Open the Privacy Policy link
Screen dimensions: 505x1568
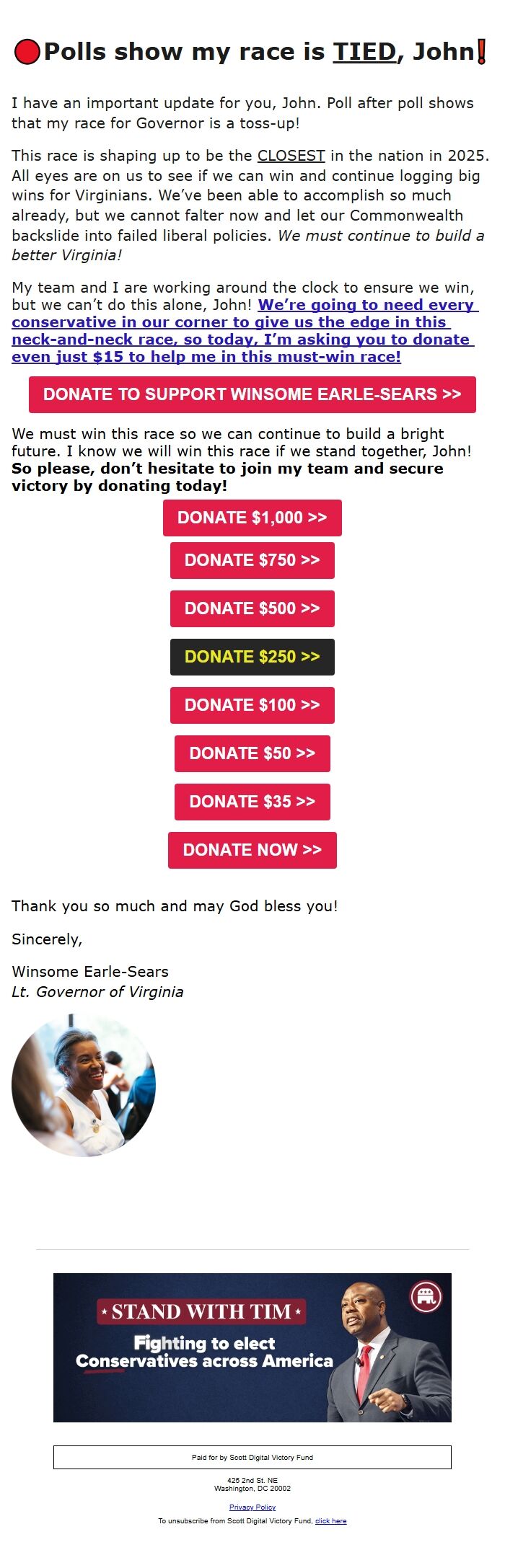252,1507
